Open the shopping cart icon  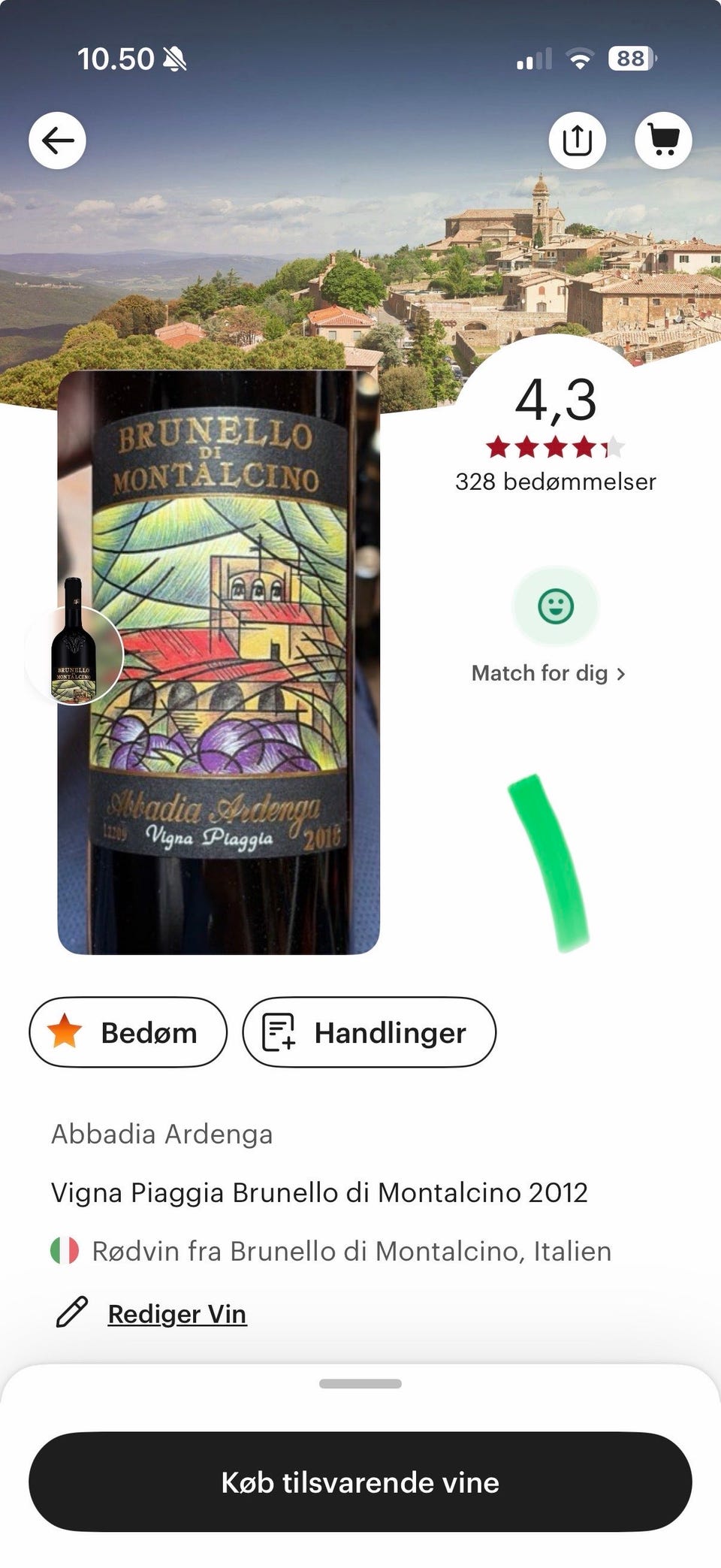pos(664,140)
